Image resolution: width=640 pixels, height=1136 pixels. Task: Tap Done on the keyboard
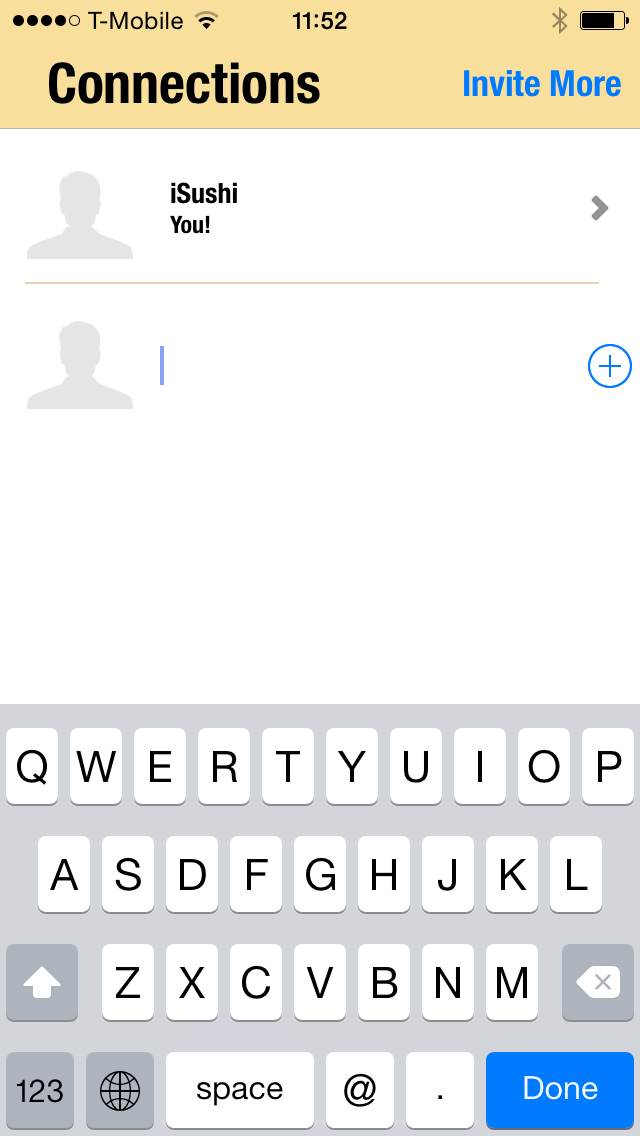(x=560, y=1090)
